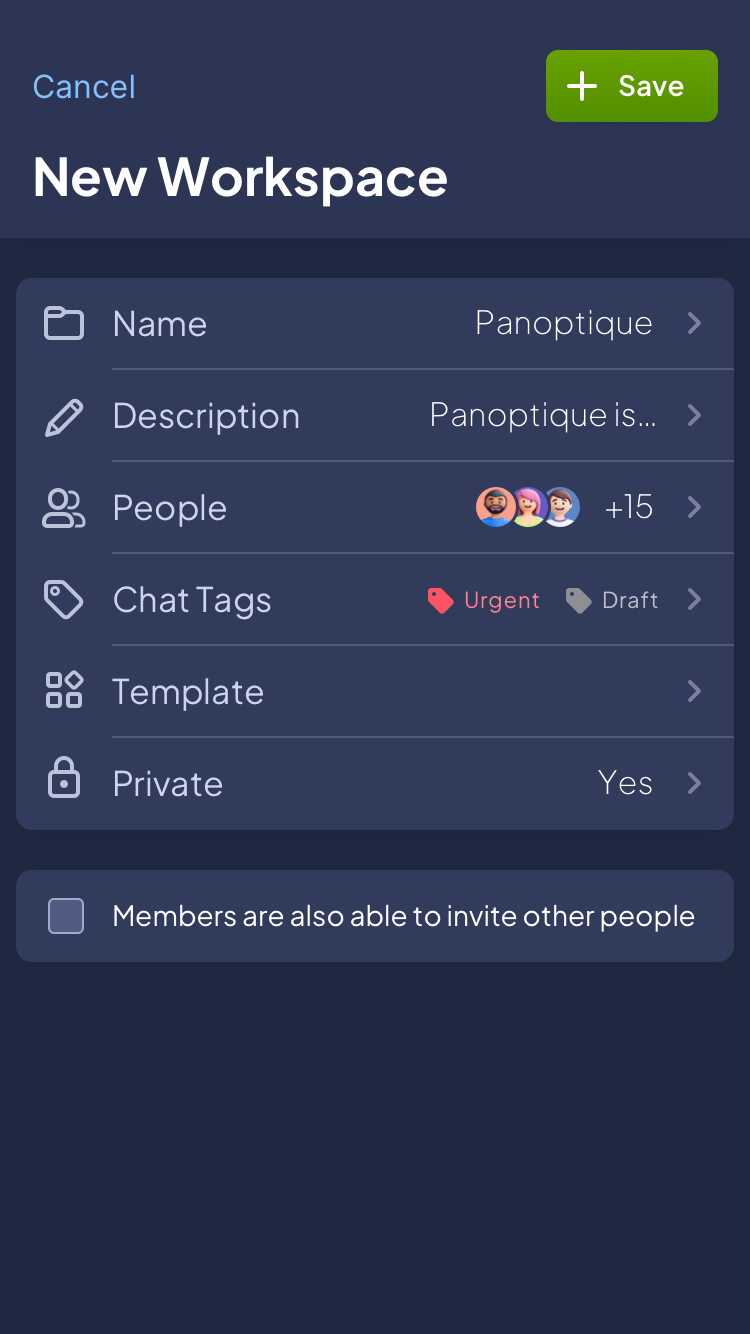Cancel creating the new workspace
This screenshot has height=1334, width=750.
point(84,87)
